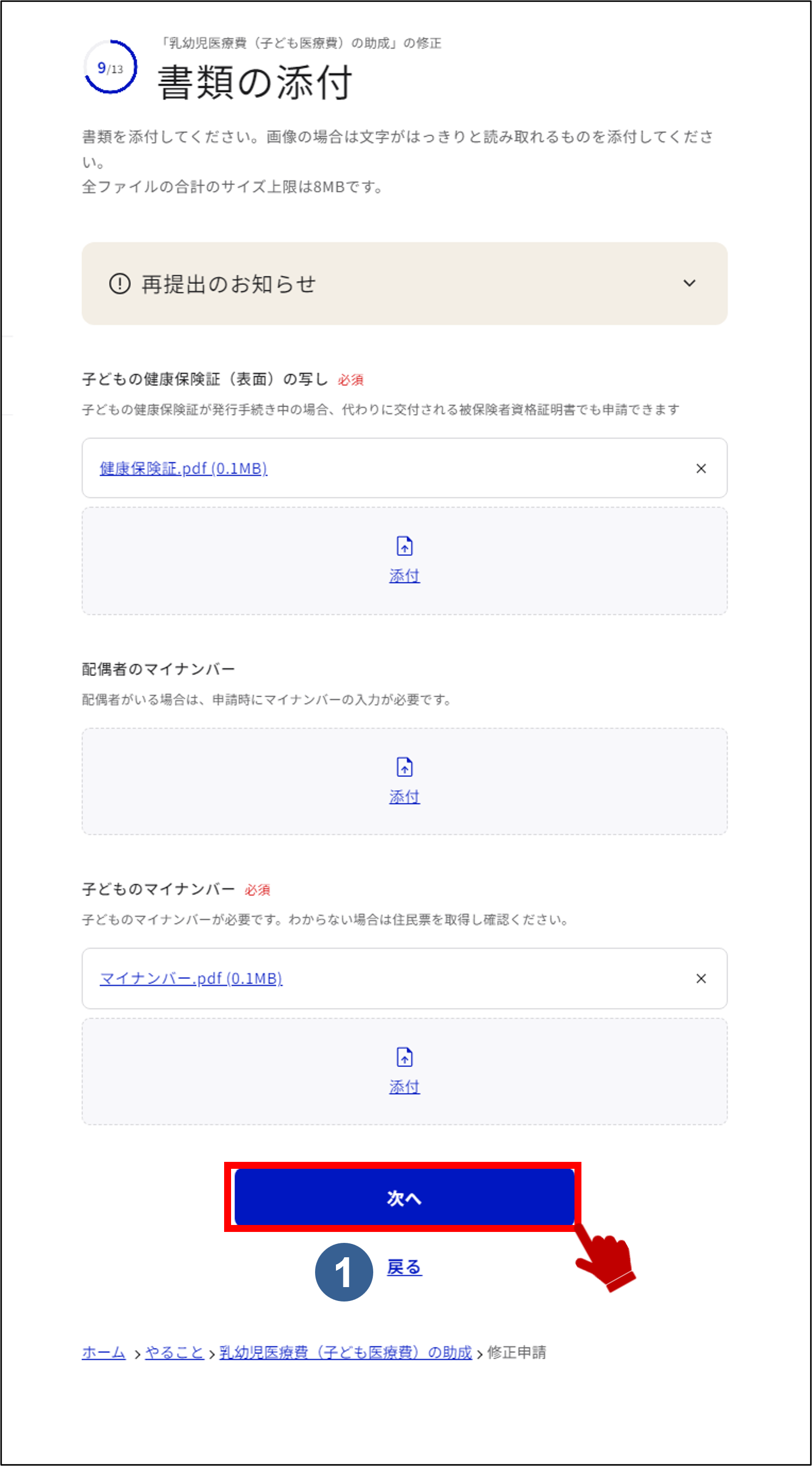Tap the 次へ button to continue

click(x=404, y=1197)
